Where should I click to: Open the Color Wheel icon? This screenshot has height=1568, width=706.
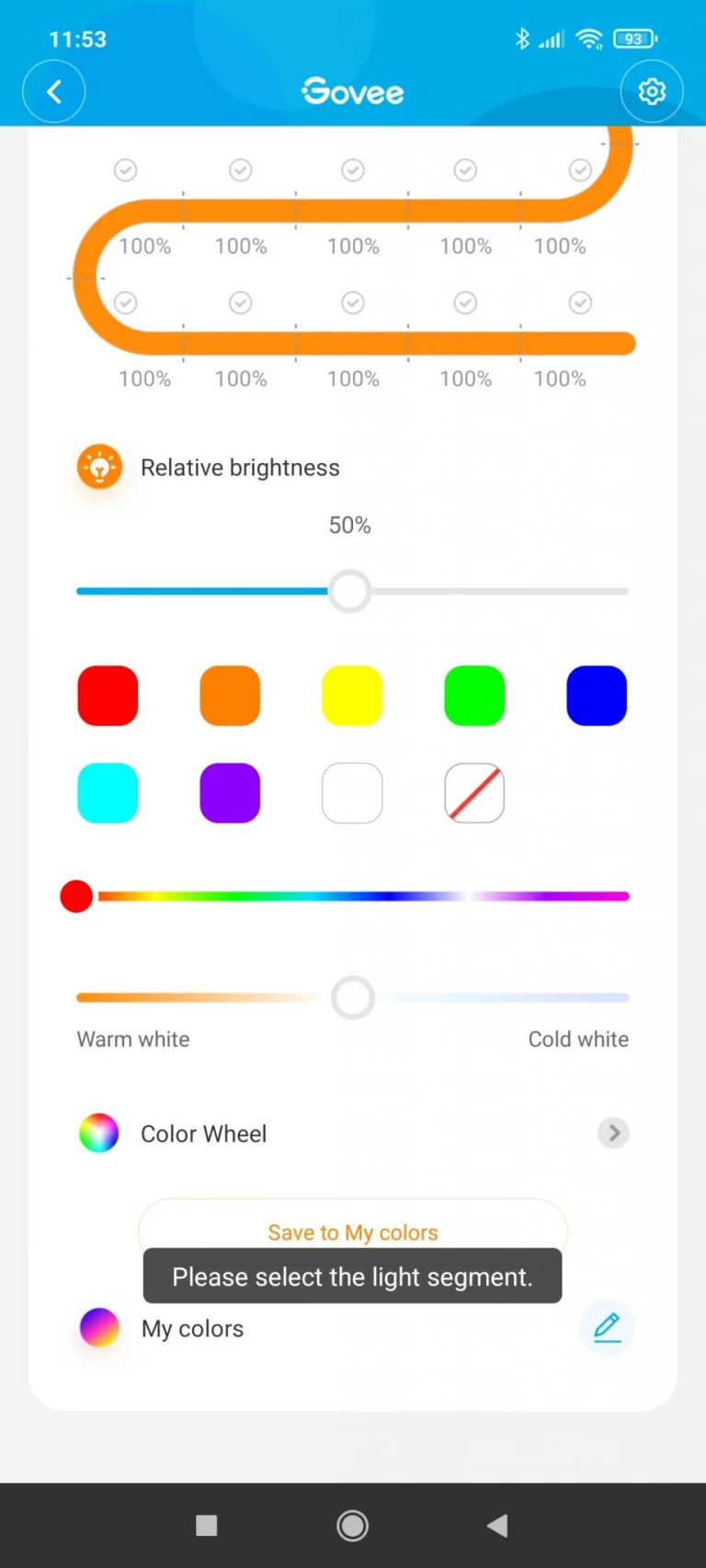98,1132
